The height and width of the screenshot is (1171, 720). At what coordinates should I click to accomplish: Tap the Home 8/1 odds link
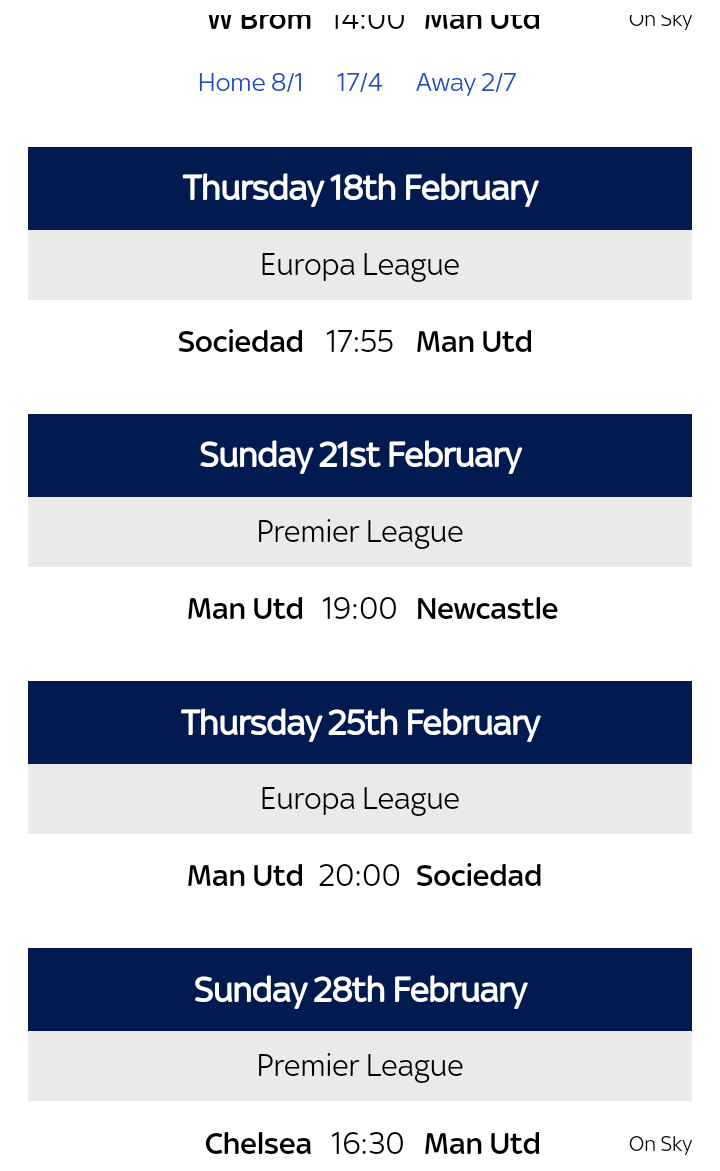click(251, 82)
